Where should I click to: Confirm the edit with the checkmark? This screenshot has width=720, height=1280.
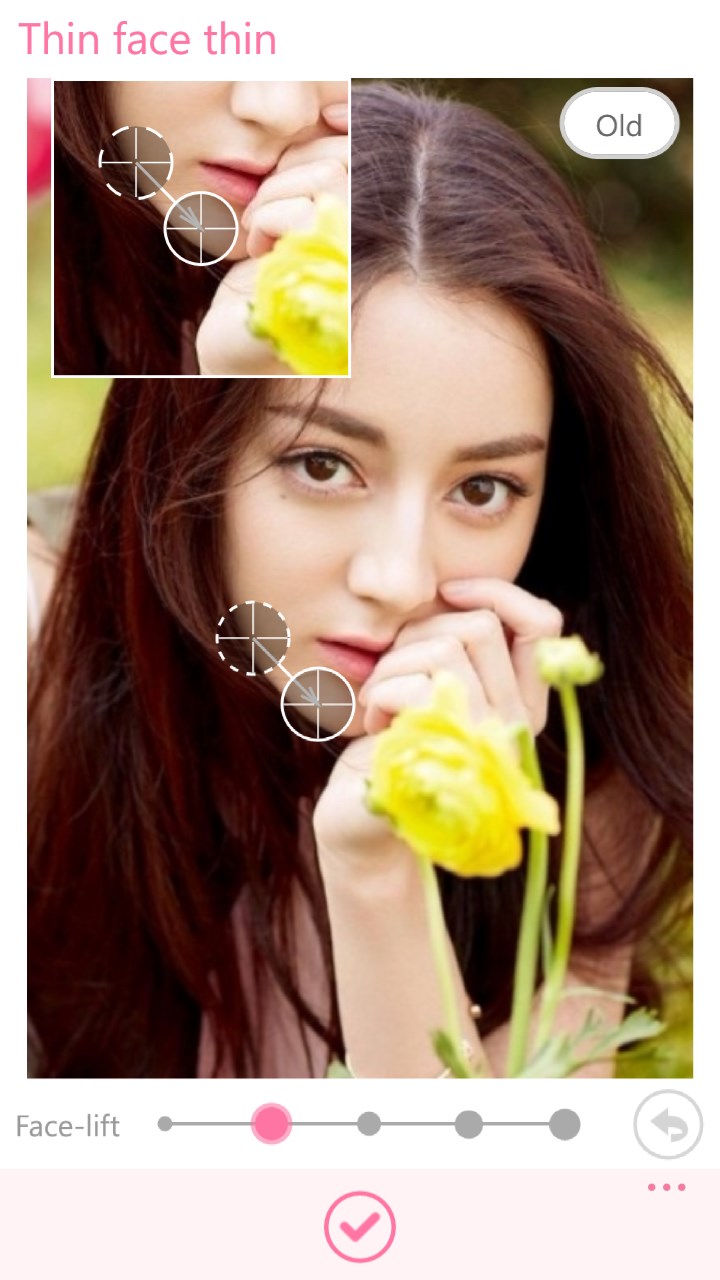[360, 1226]
